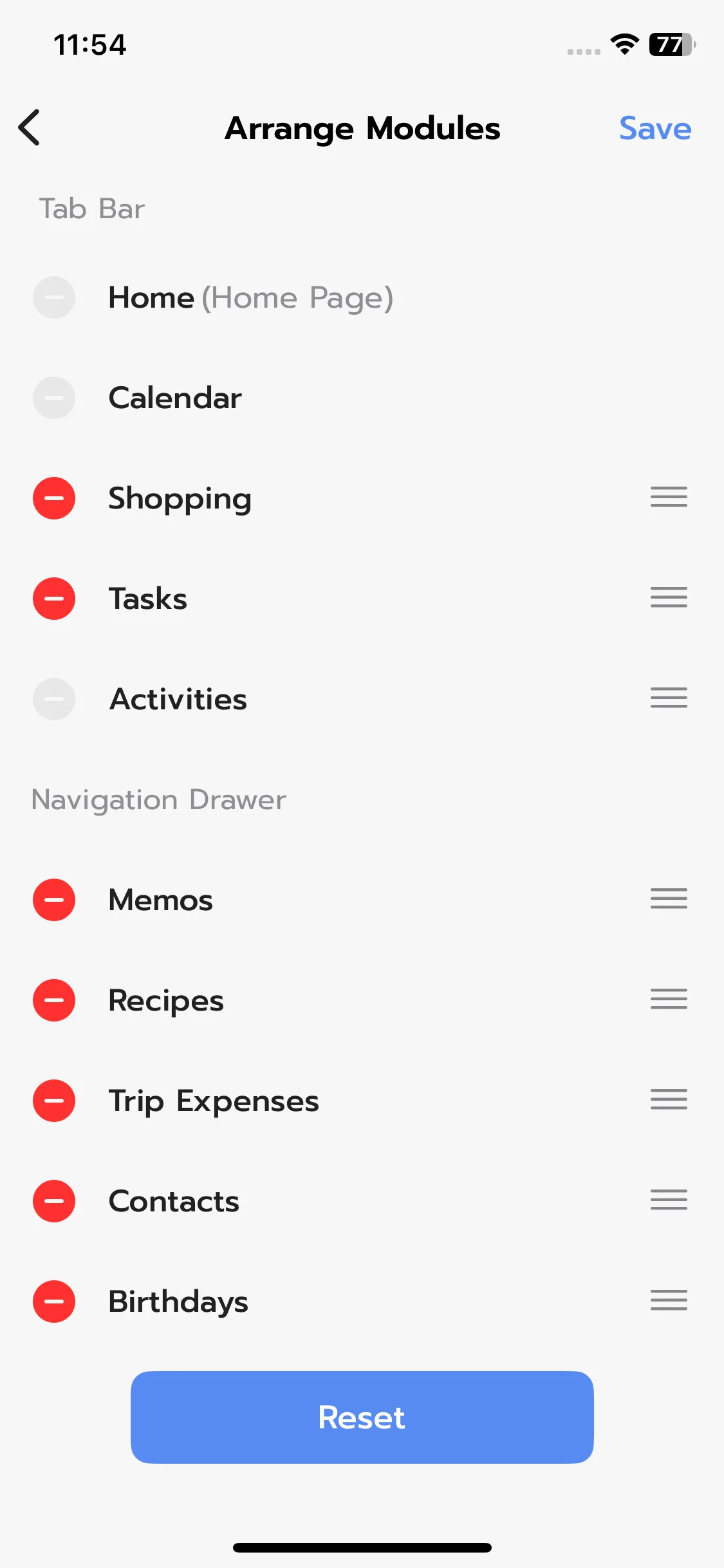
Task: Remove Contacts module
Action: [x=54, y=1201]
